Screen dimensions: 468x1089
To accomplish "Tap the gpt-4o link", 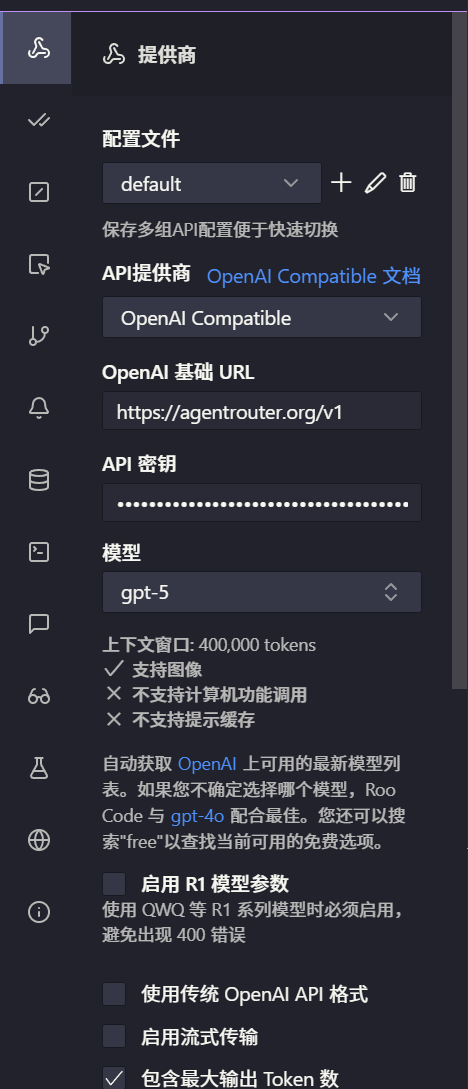I will click(197, 816).
